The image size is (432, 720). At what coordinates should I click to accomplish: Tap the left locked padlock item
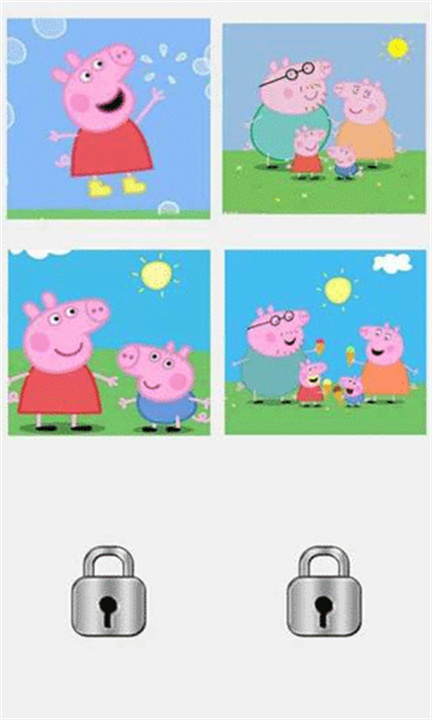click(109, 591)
